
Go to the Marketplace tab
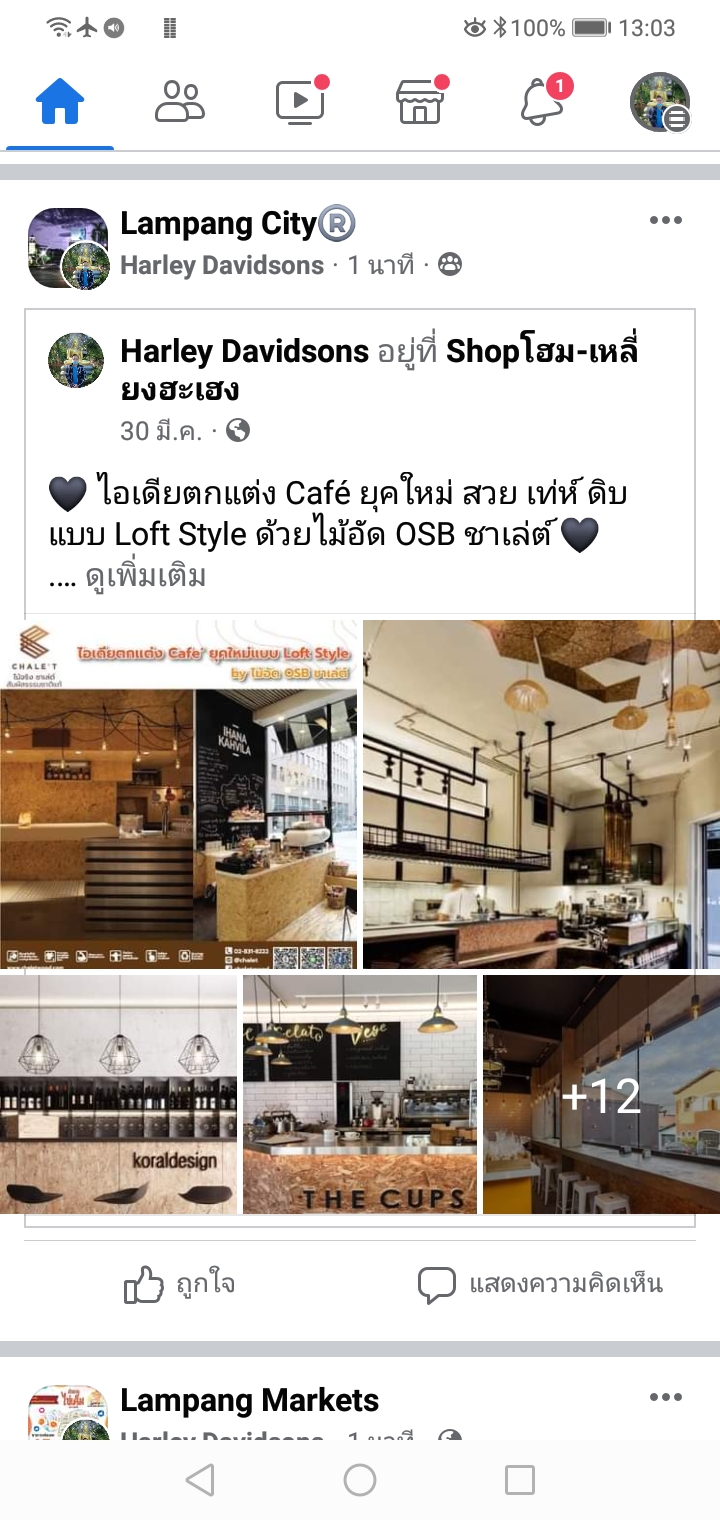point(420,102)
